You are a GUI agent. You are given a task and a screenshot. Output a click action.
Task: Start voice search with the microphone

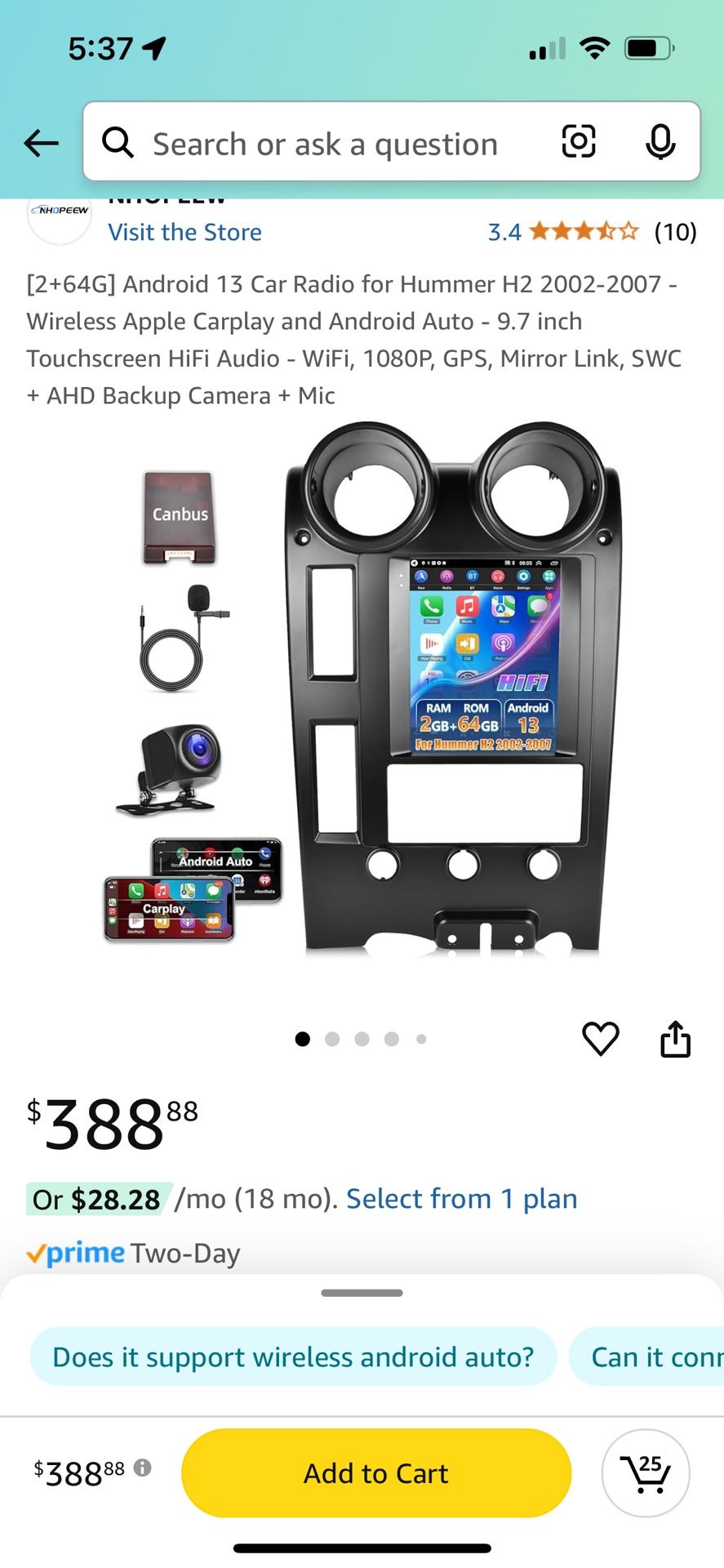660,142
